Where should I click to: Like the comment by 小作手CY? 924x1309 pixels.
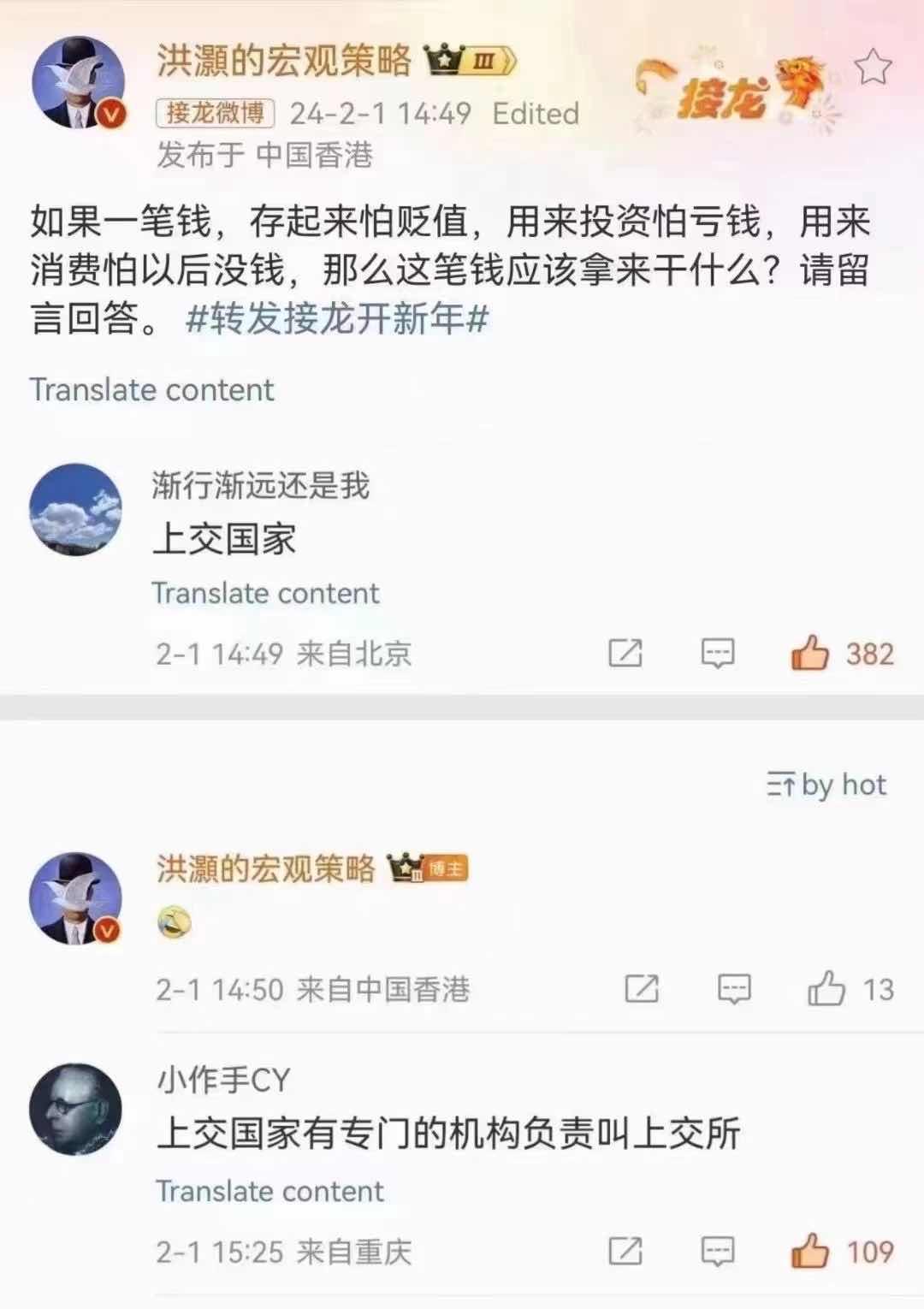810,1252
